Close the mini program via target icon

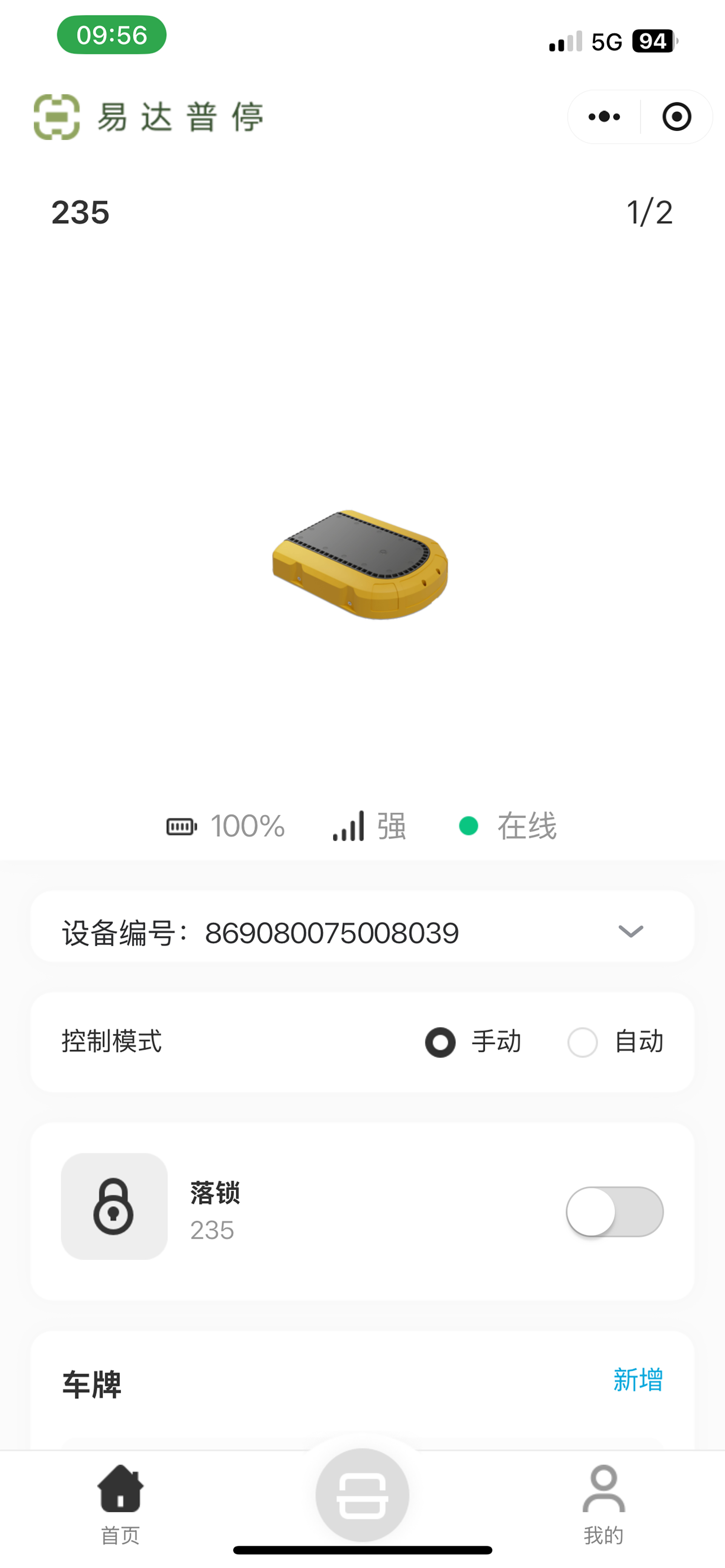click(676, 117)
